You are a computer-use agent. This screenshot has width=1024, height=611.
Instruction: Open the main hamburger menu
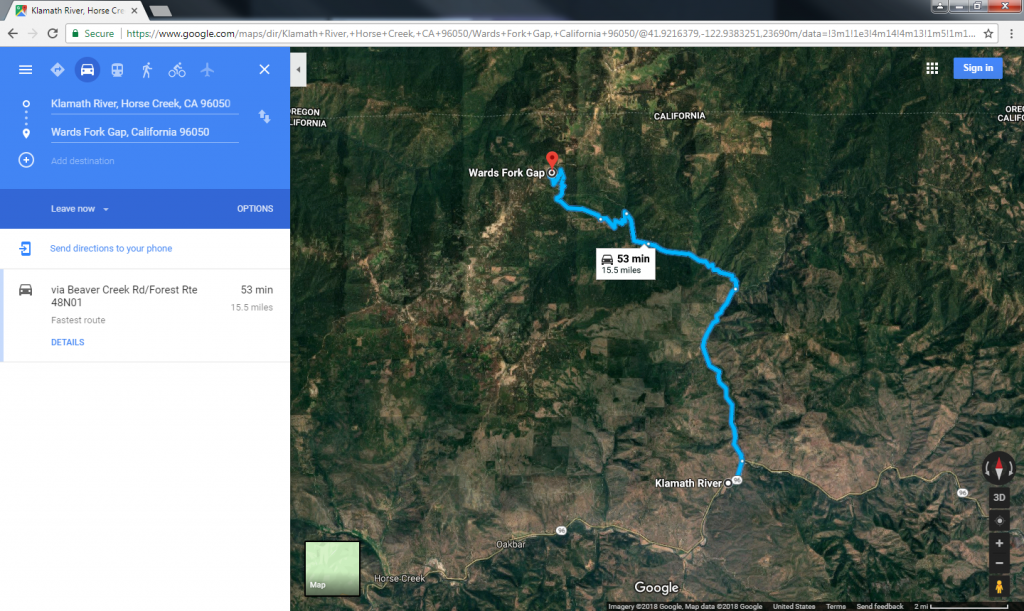pyautogui.click(x=26, y=70)
